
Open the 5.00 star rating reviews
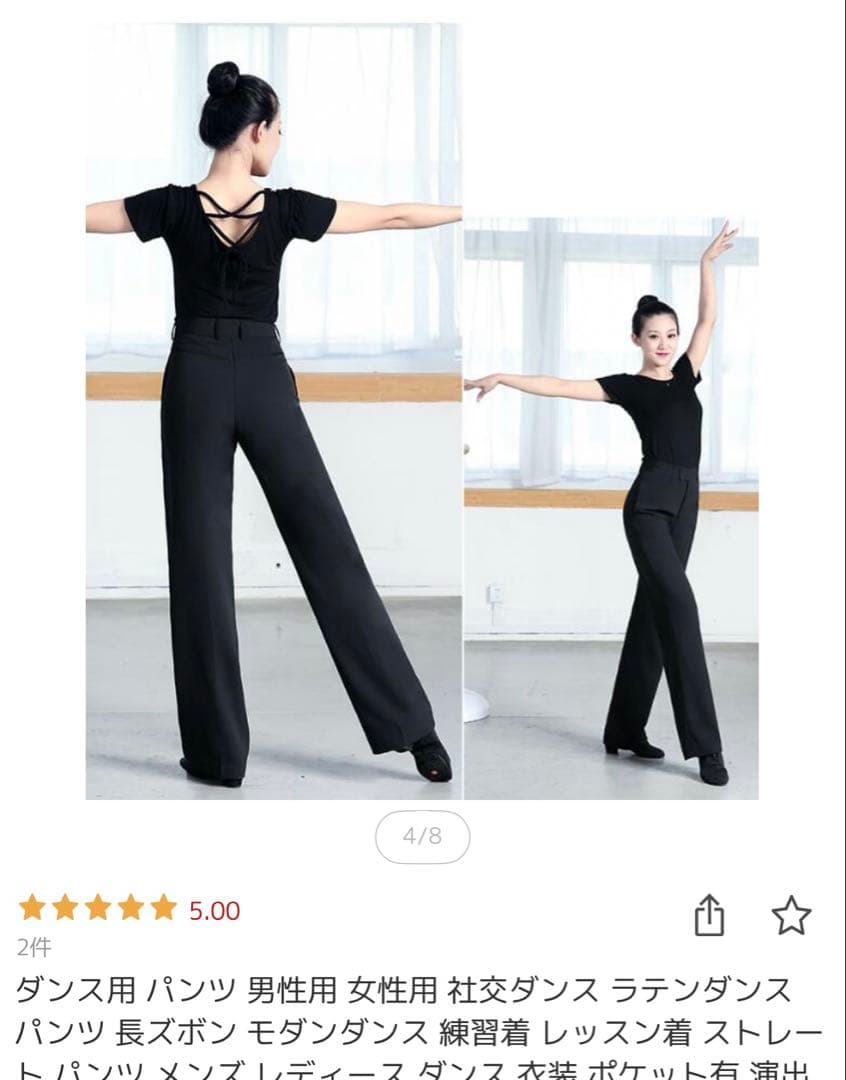click(x=129, y=909)
